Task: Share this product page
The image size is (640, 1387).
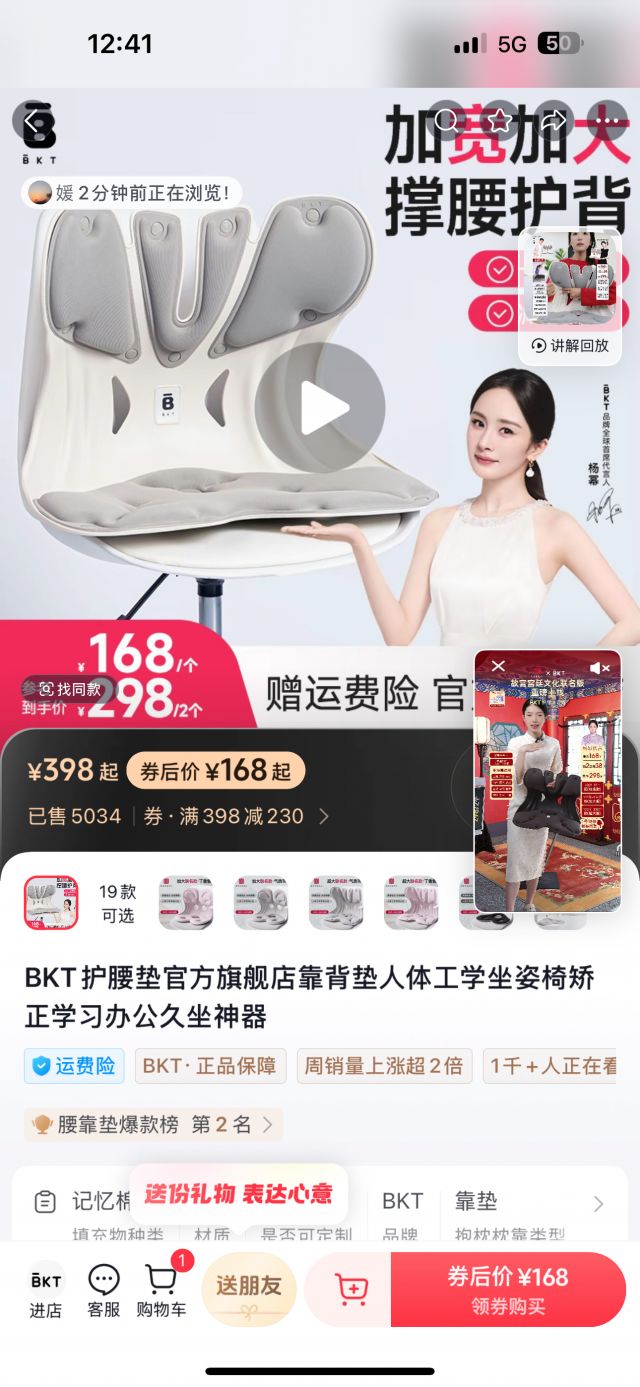Action: (x=553, y=122)
